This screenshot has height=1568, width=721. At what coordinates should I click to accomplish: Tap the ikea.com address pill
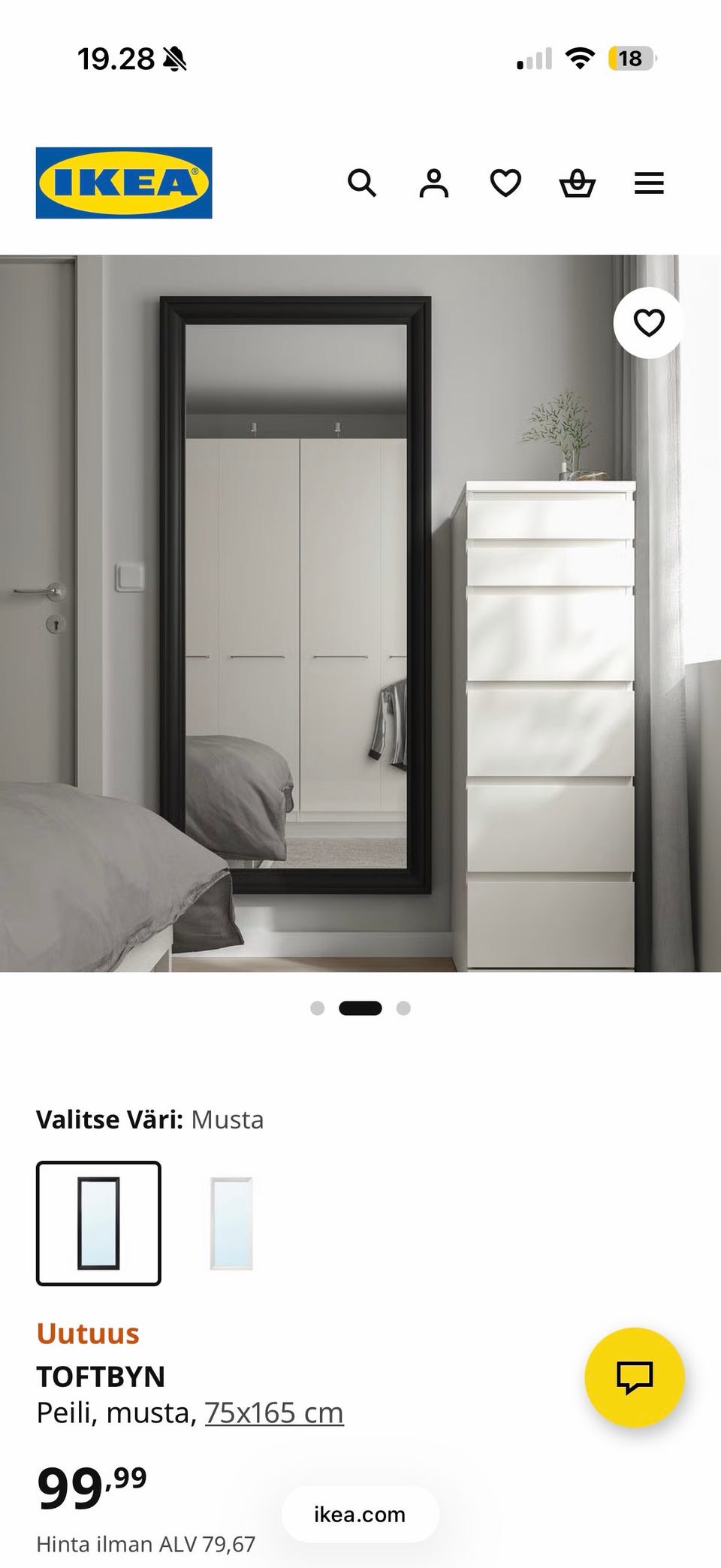coord(360,1515)
